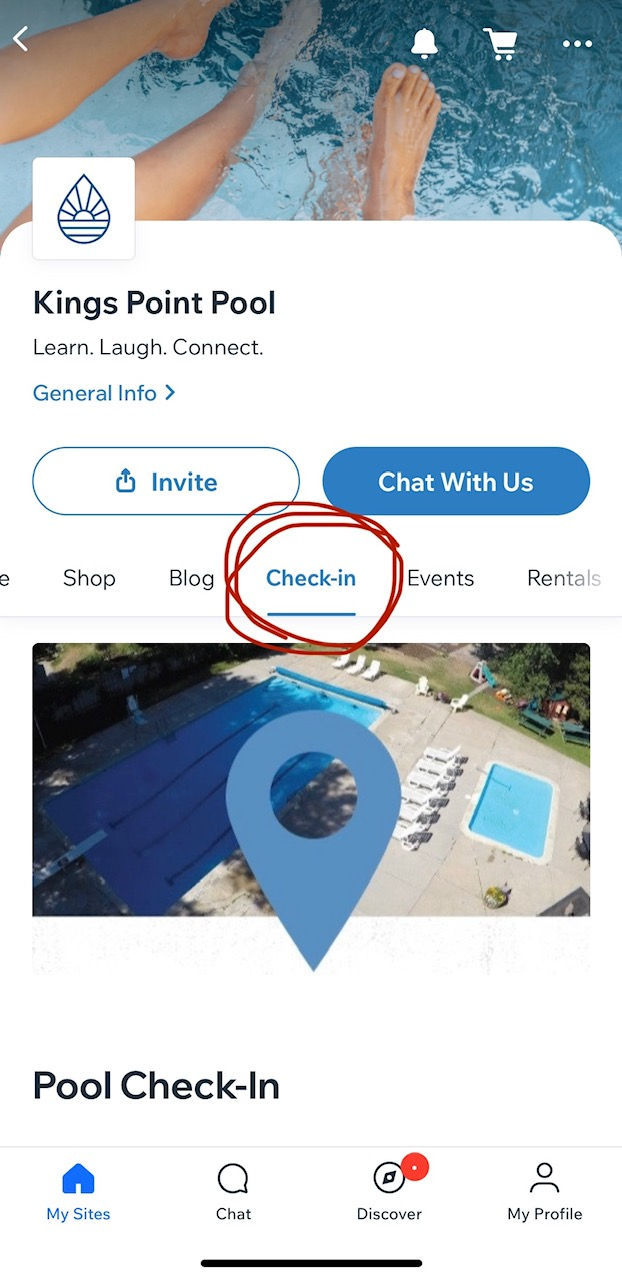The height and width of the screenshot is (1280, 622).
Task: Switch to the Shop tab
Action: click(x=89, y=578)
